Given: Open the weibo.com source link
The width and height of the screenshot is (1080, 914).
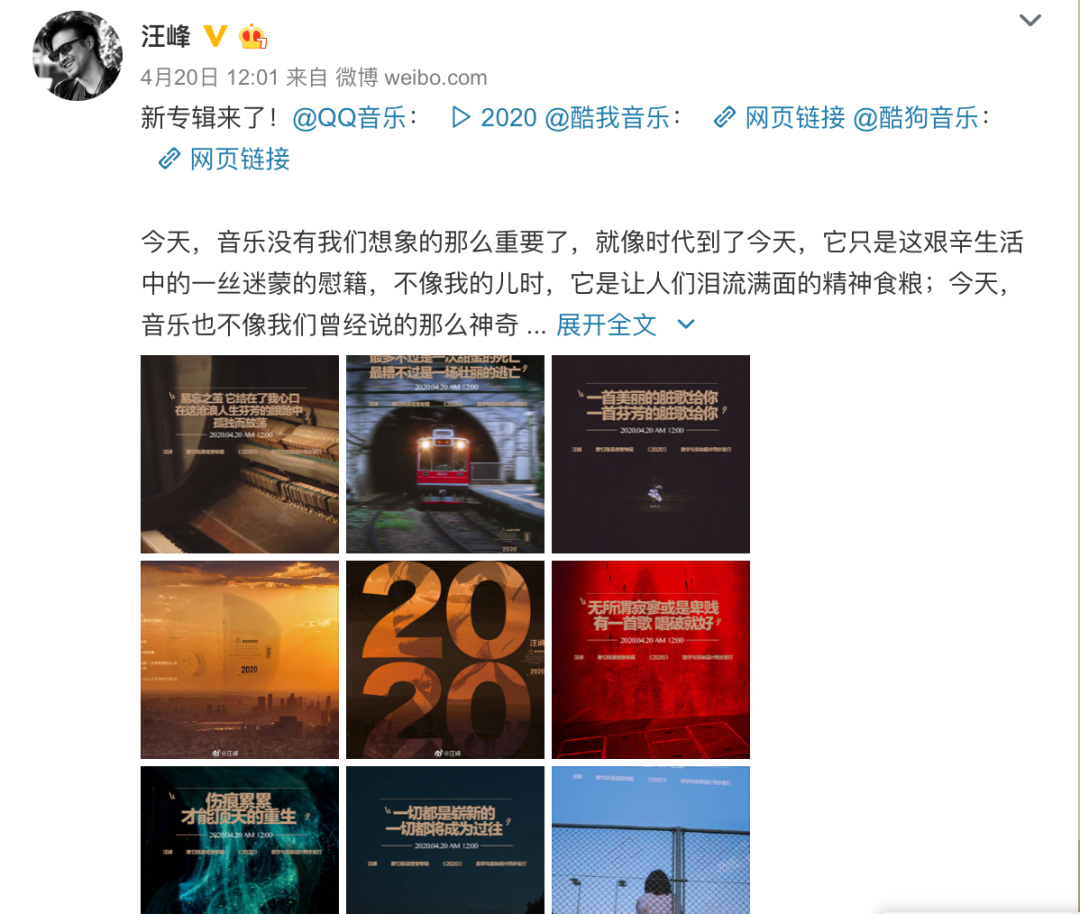Looking at the screenshot, I should pyautogui.click(x=435, y=77).
